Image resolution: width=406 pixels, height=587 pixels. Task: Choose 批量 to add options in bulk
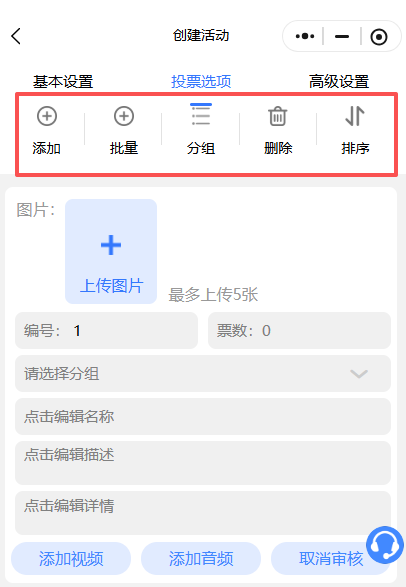click(x=124, y=130)
